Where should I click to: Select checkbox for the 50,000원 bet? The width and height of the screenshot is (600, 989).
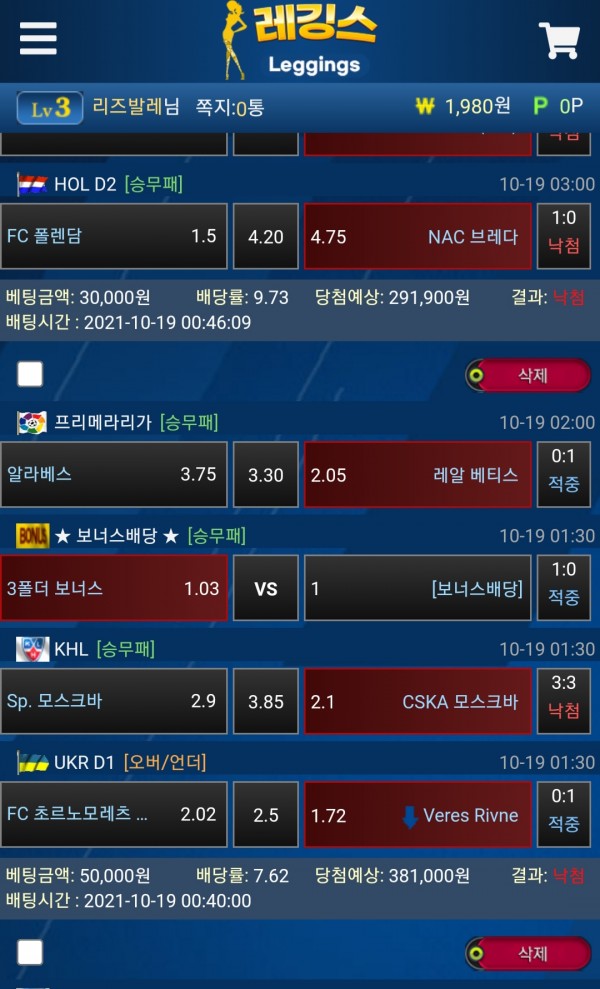coord(30,953)
